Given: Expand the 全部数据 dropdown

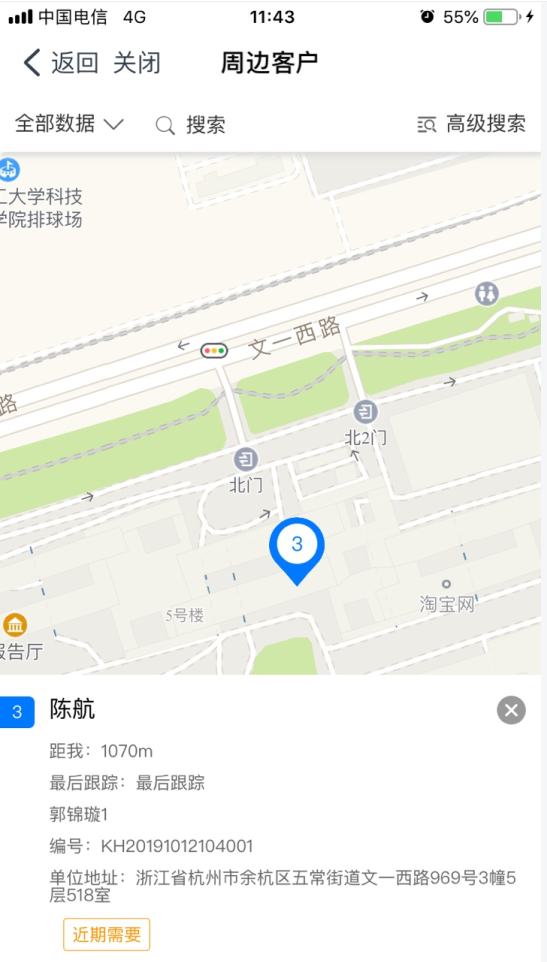Looking at the screenshot, I should pos(69,124).
